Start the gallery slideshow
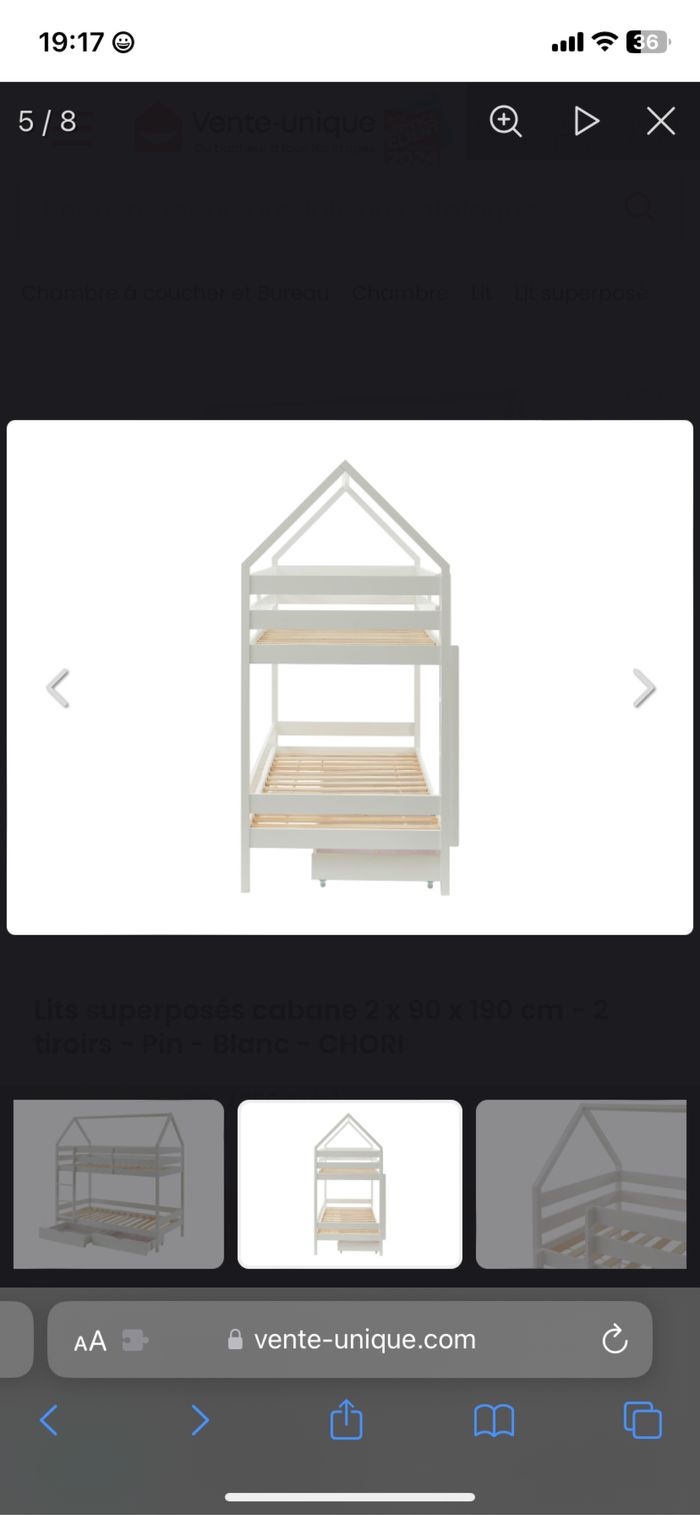 coord(586,121)
